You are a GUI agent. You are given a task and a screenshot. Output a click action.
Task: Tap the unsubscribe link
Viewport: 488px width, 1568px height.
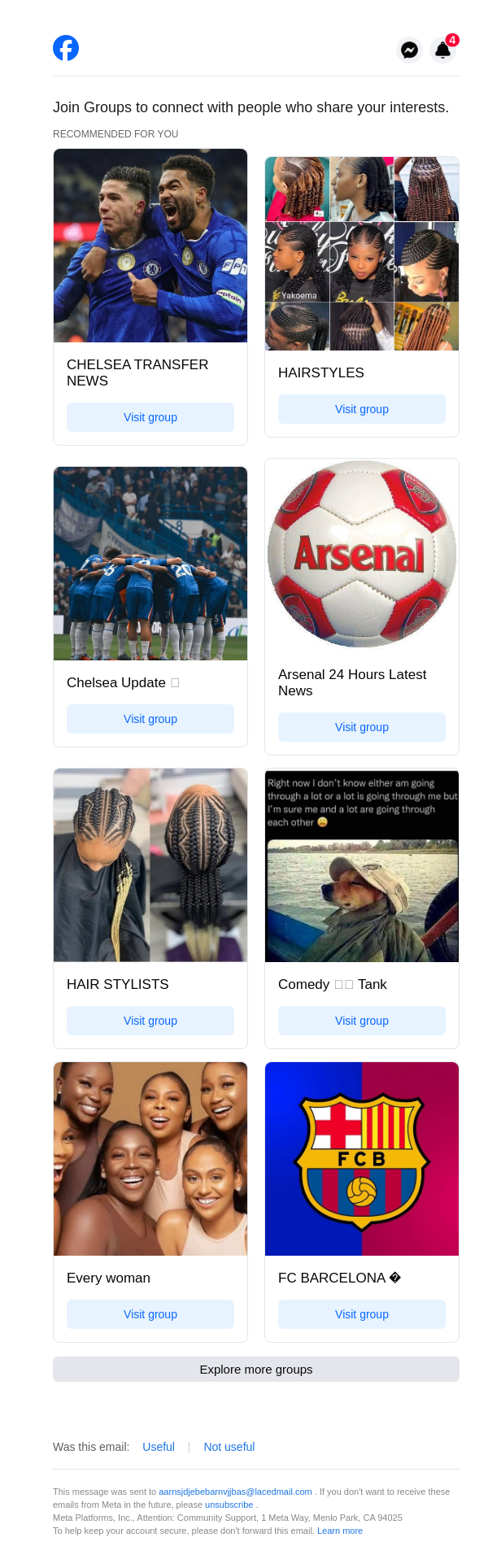[x=229, y=1505]
